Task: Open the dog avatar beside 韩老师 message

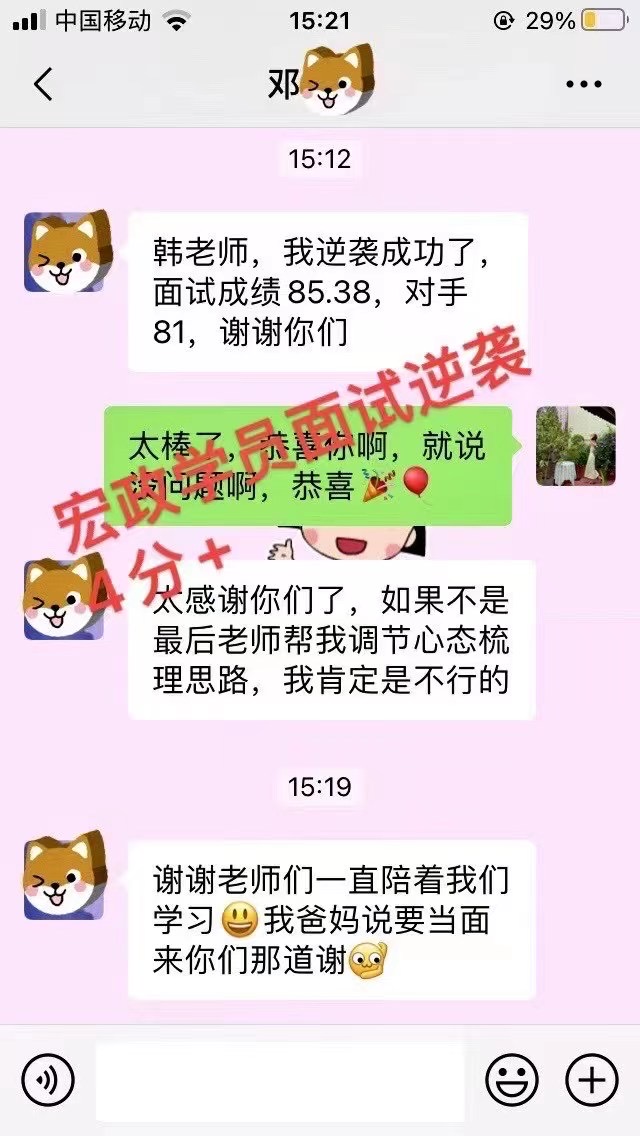Action: pos(63,252)
